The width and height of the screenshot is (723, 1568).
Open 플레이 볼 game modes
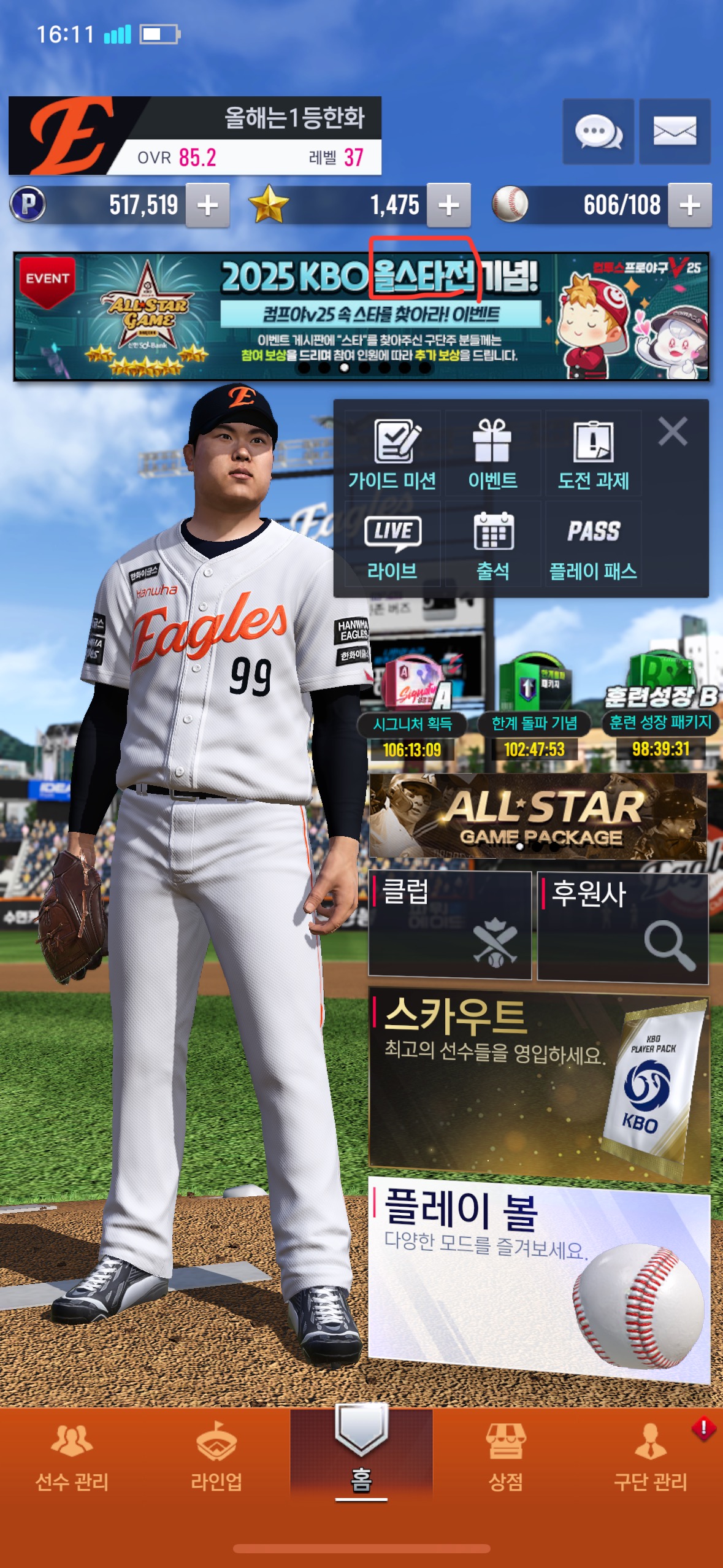point(539,1278)
